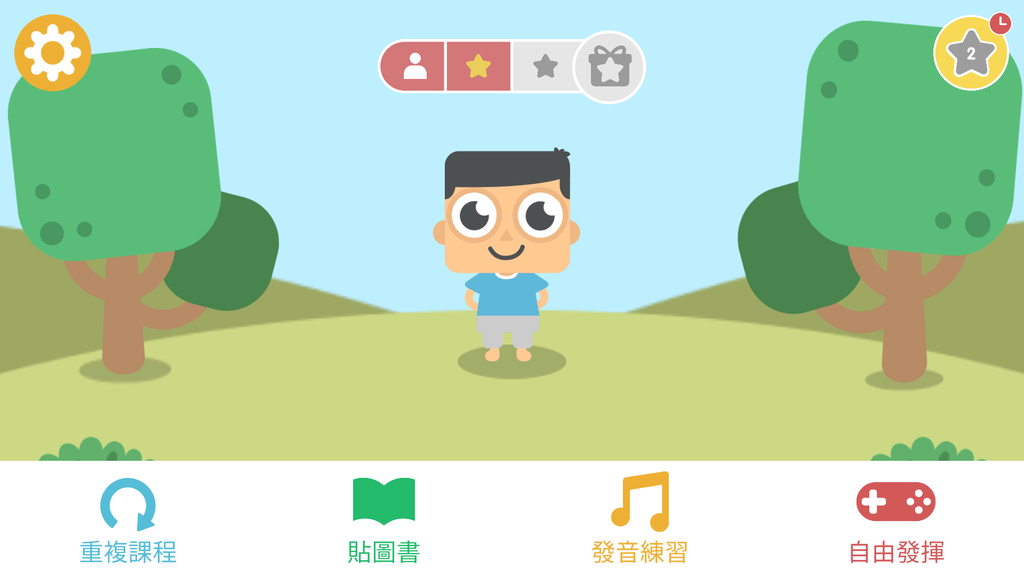This screenshot has width=1024, height=576.
Task: Open the star rewards badge
Action: tap(970, 54)
